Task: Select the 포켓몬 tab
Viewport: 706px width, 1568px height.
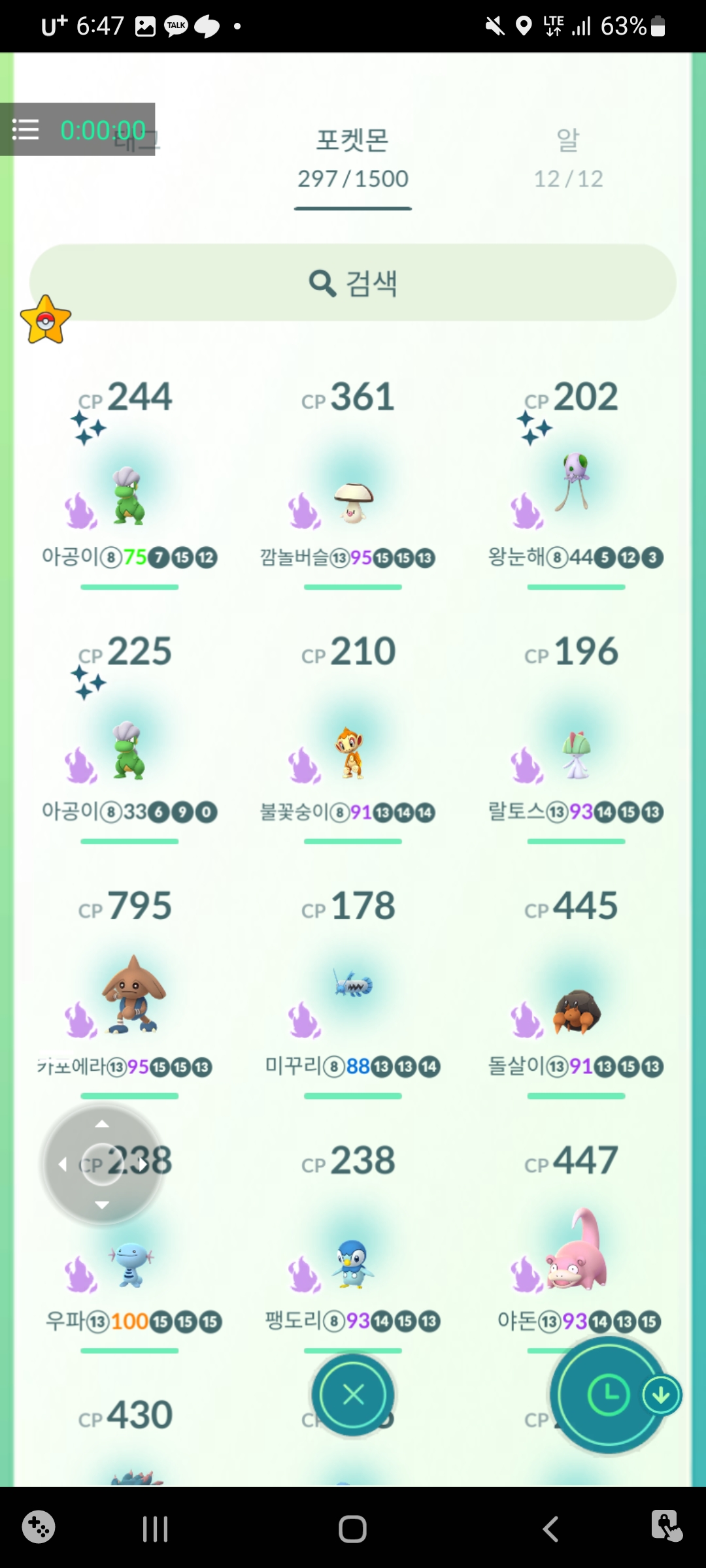Action: 352,159
